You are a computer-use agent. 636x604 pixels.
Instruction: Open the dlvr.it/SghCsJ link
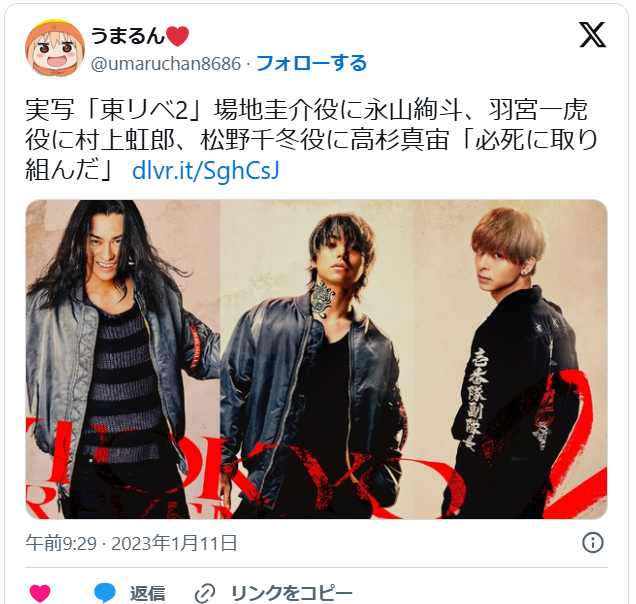pos(206,170)
